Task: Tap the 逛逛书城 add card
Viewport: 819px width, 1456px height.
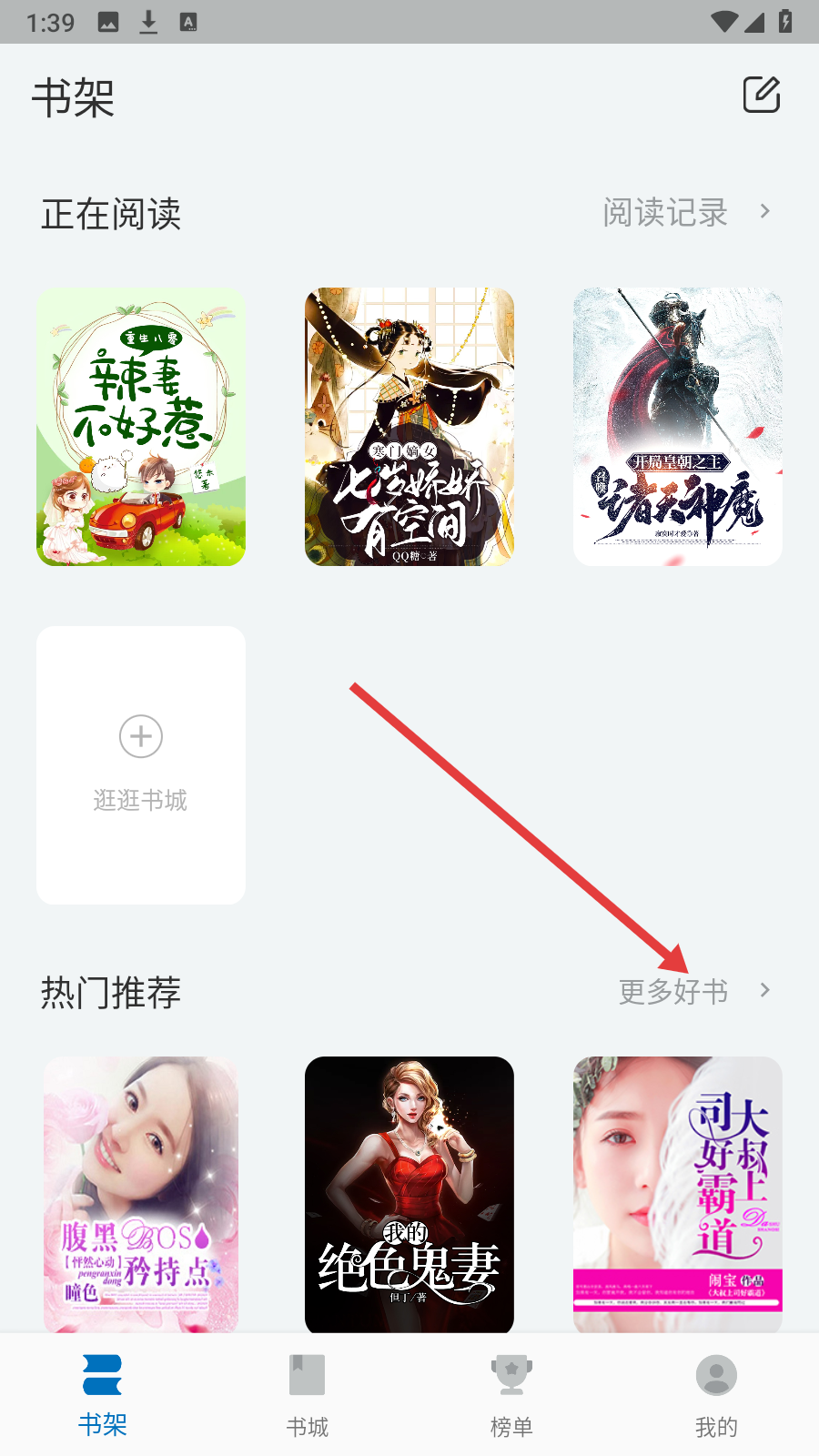Action: [x=141, y=764]
